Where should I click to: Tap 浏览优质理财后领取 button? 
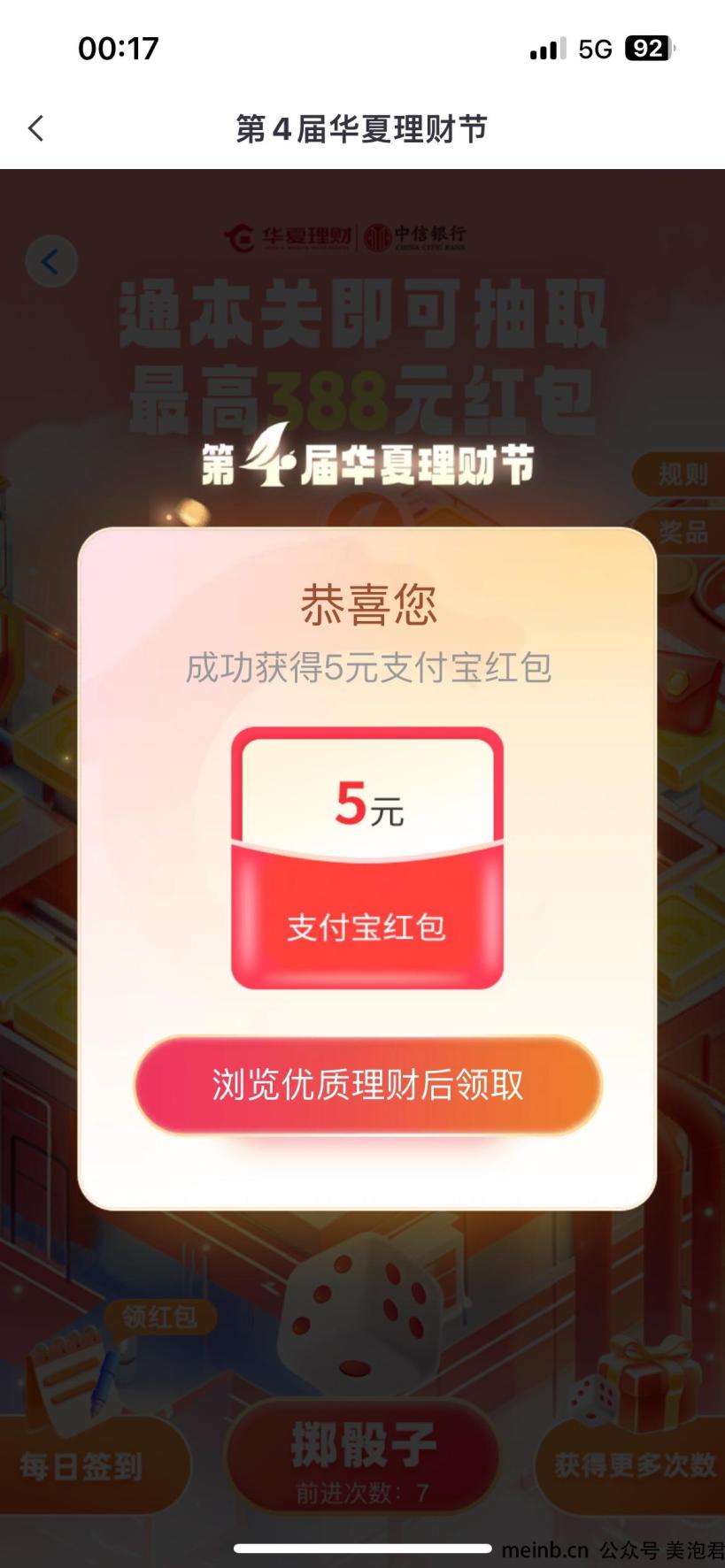(x=367, y=1085)
